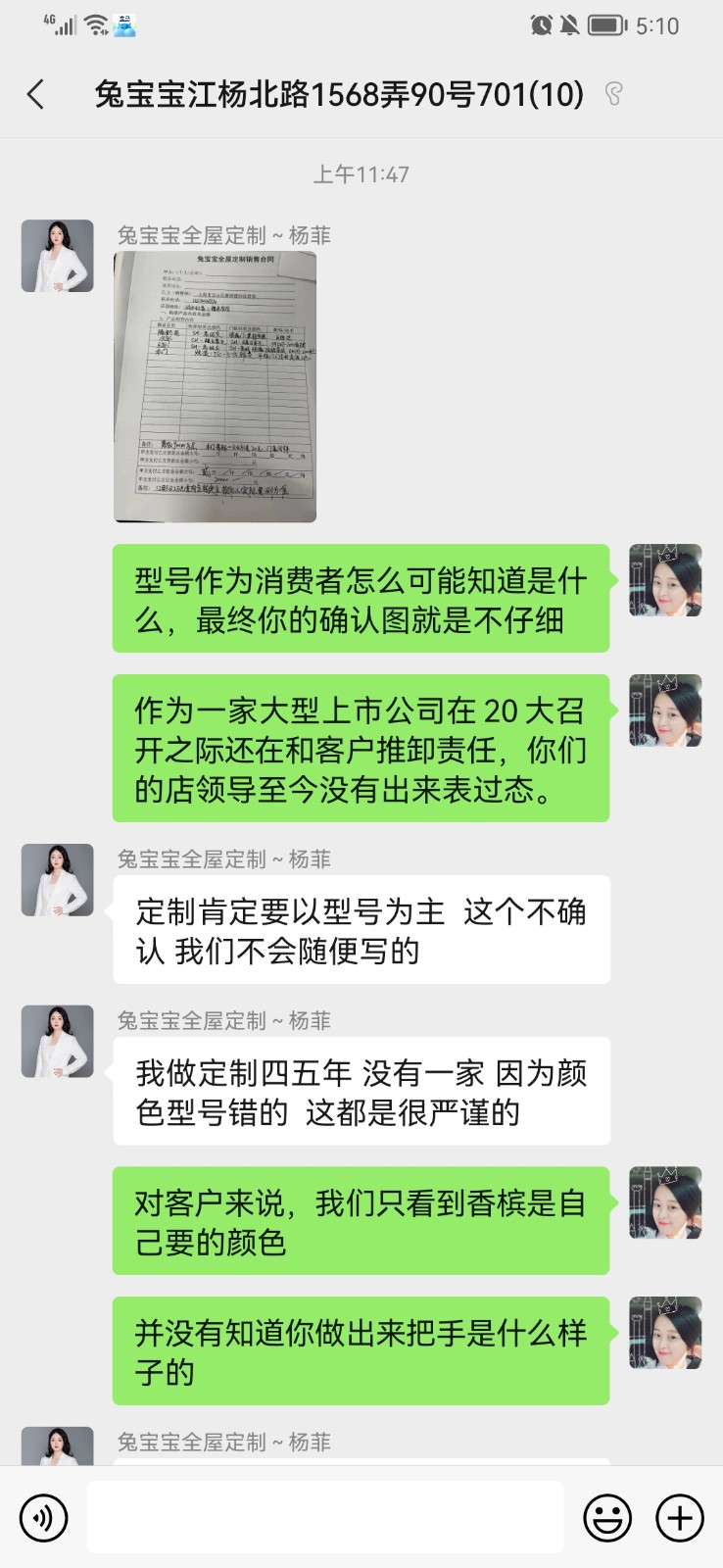Open the contract photo sent by 杨菲
Viewport: 723px width, 1568px height.
215,386
